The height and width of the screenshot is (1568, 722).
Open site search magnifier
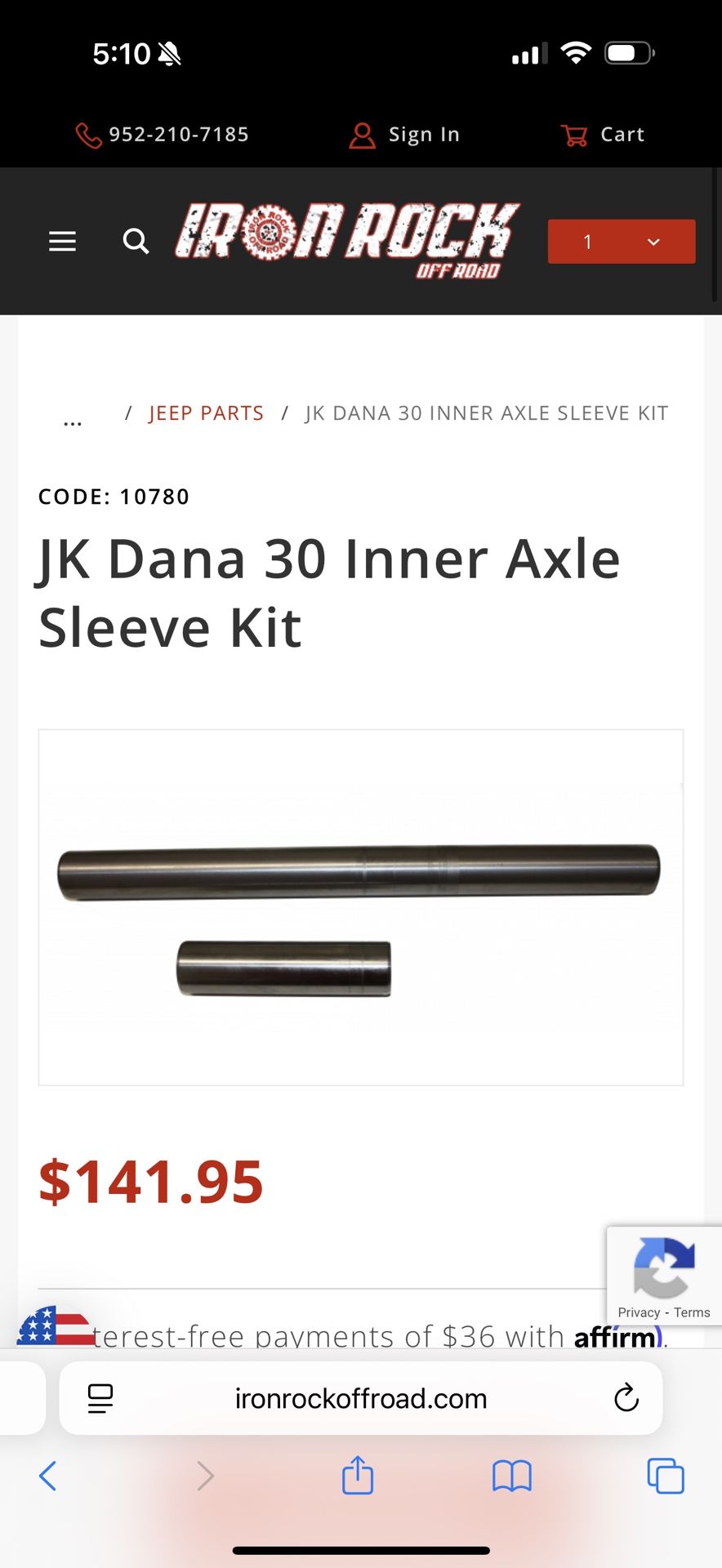coord(136,242)
